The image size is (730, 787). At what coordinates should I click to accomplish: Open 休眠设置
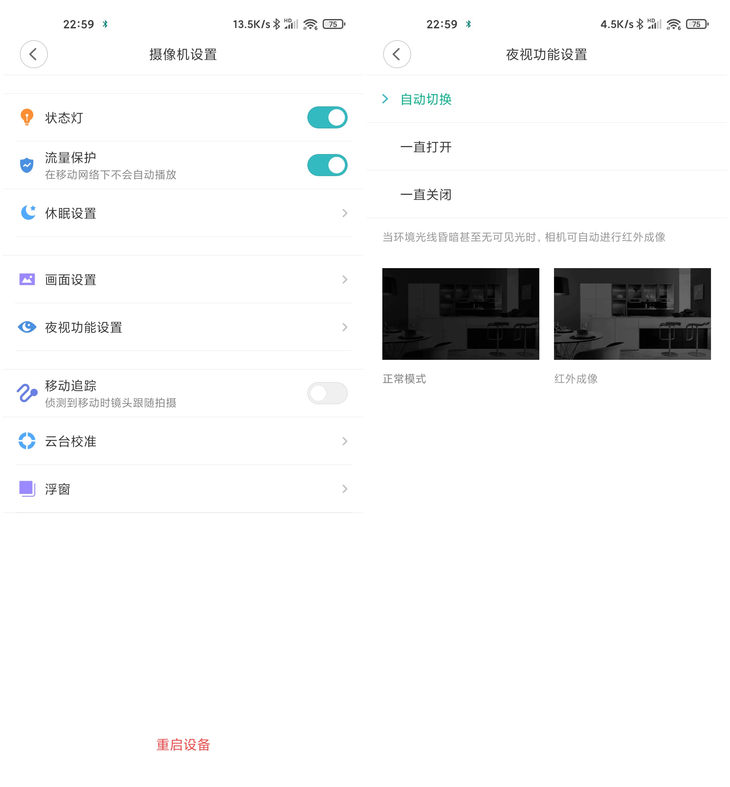[183, 213]
